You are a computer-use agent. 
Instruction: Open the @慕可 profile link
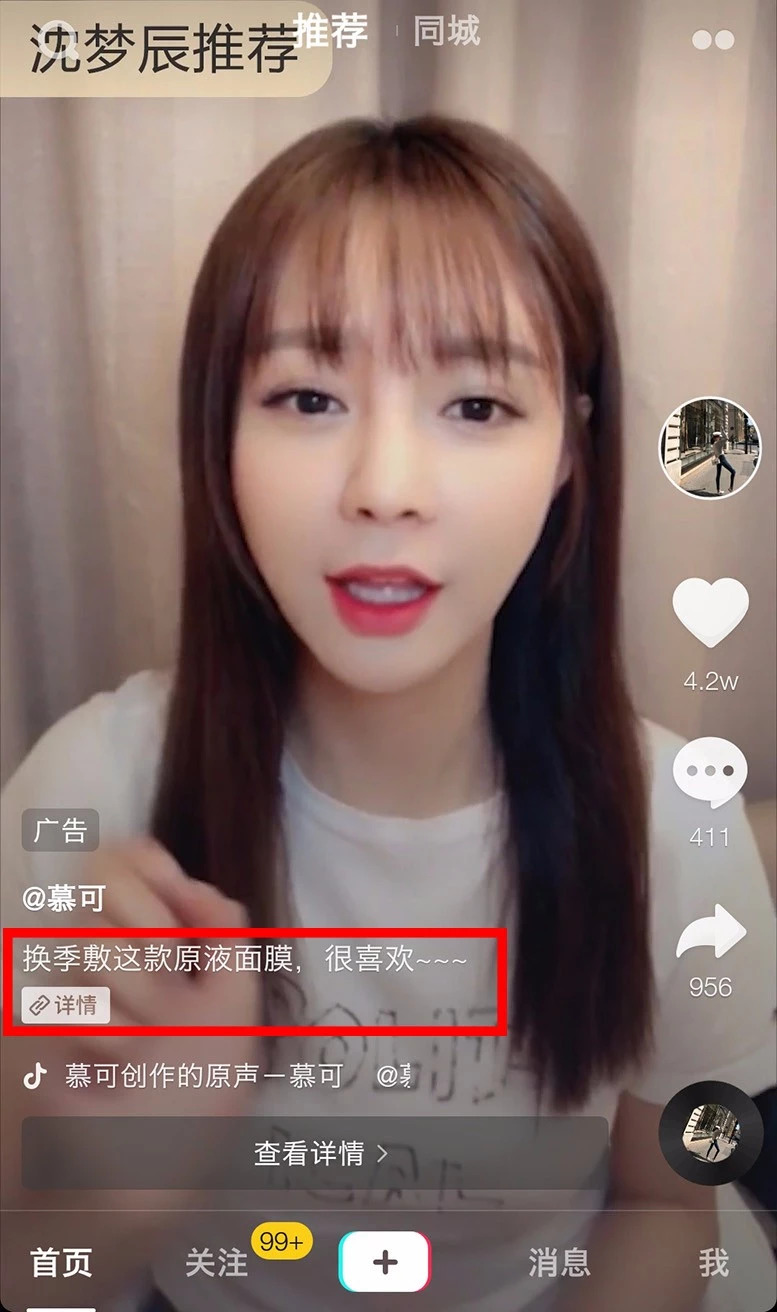(63, 898)
